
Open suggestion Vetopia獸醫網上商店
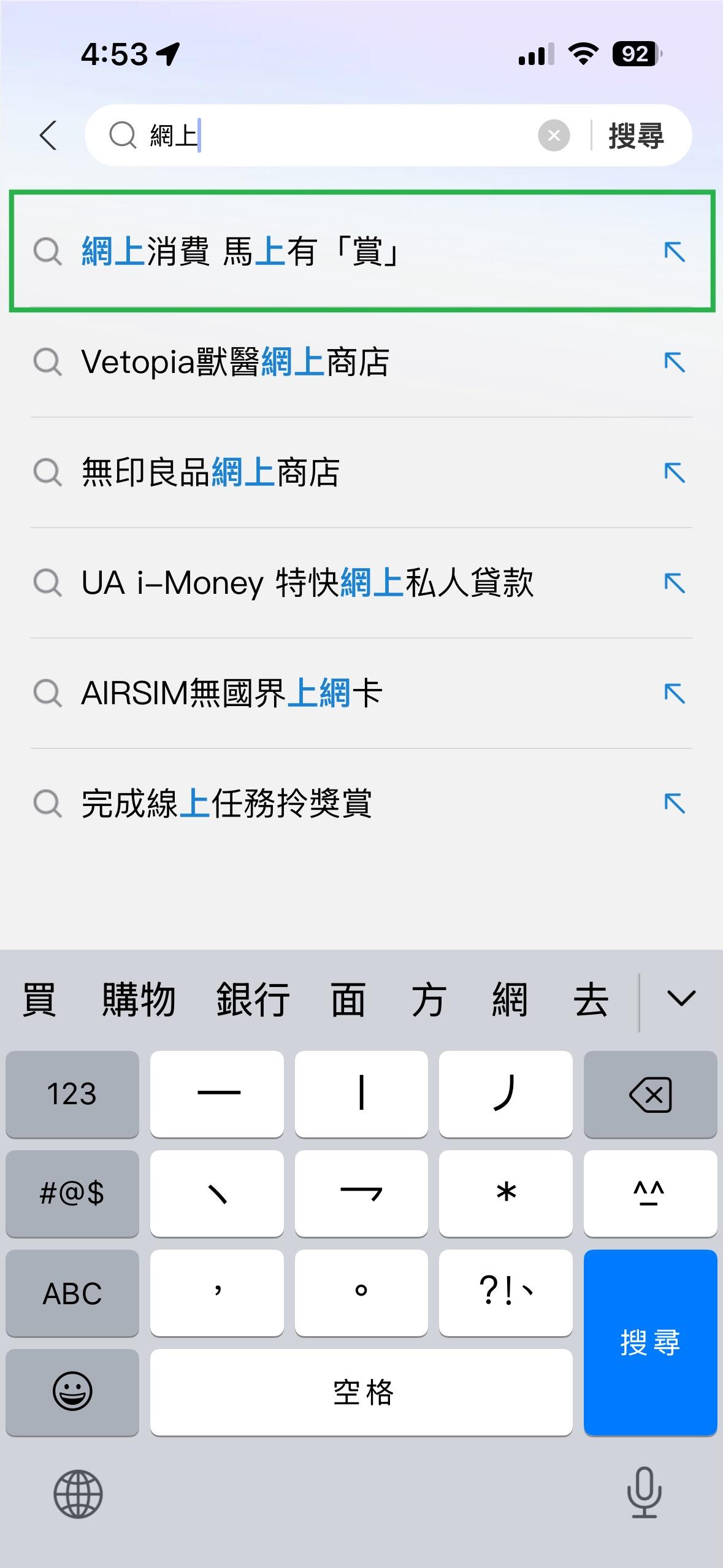coord(235,362)
